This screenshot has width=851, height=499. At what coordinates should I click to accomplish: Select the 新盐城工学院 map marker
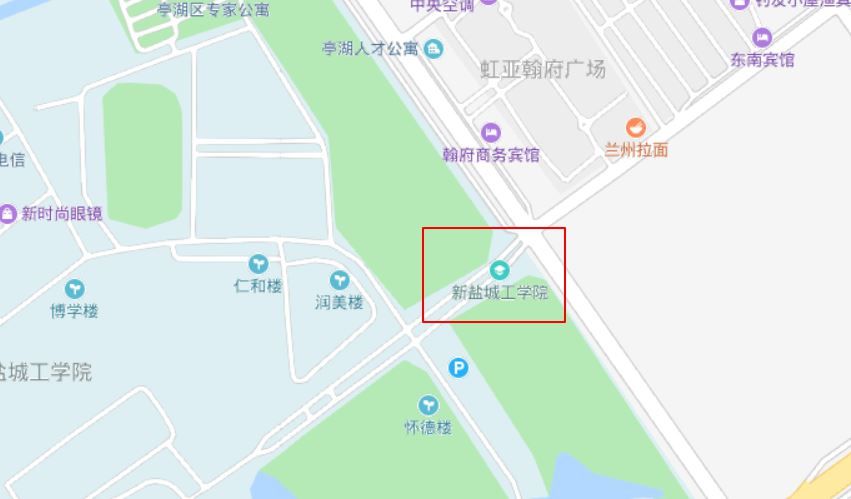point(499,270)
